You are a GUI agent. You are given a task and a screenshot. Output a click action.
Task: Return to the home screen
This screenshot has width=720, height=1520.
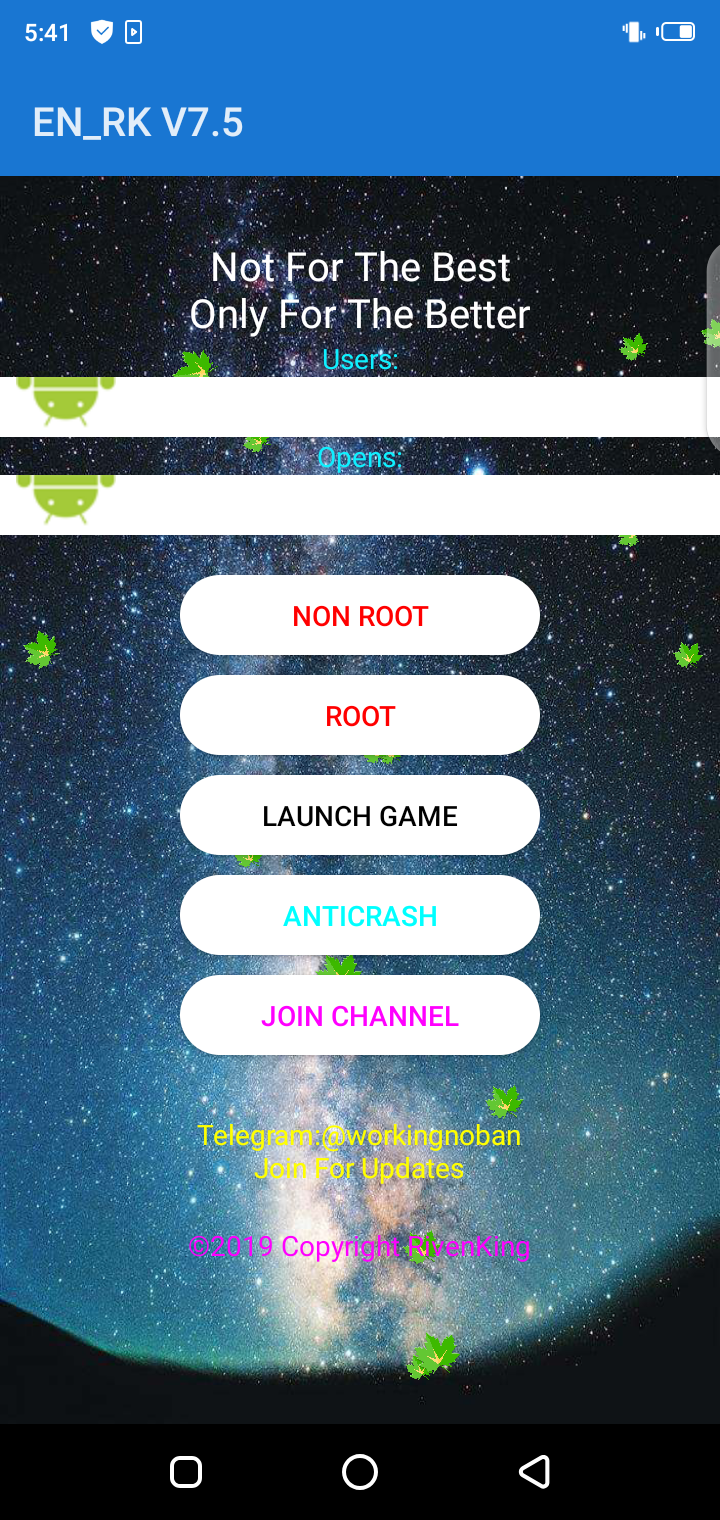(x=360, y=1472)
